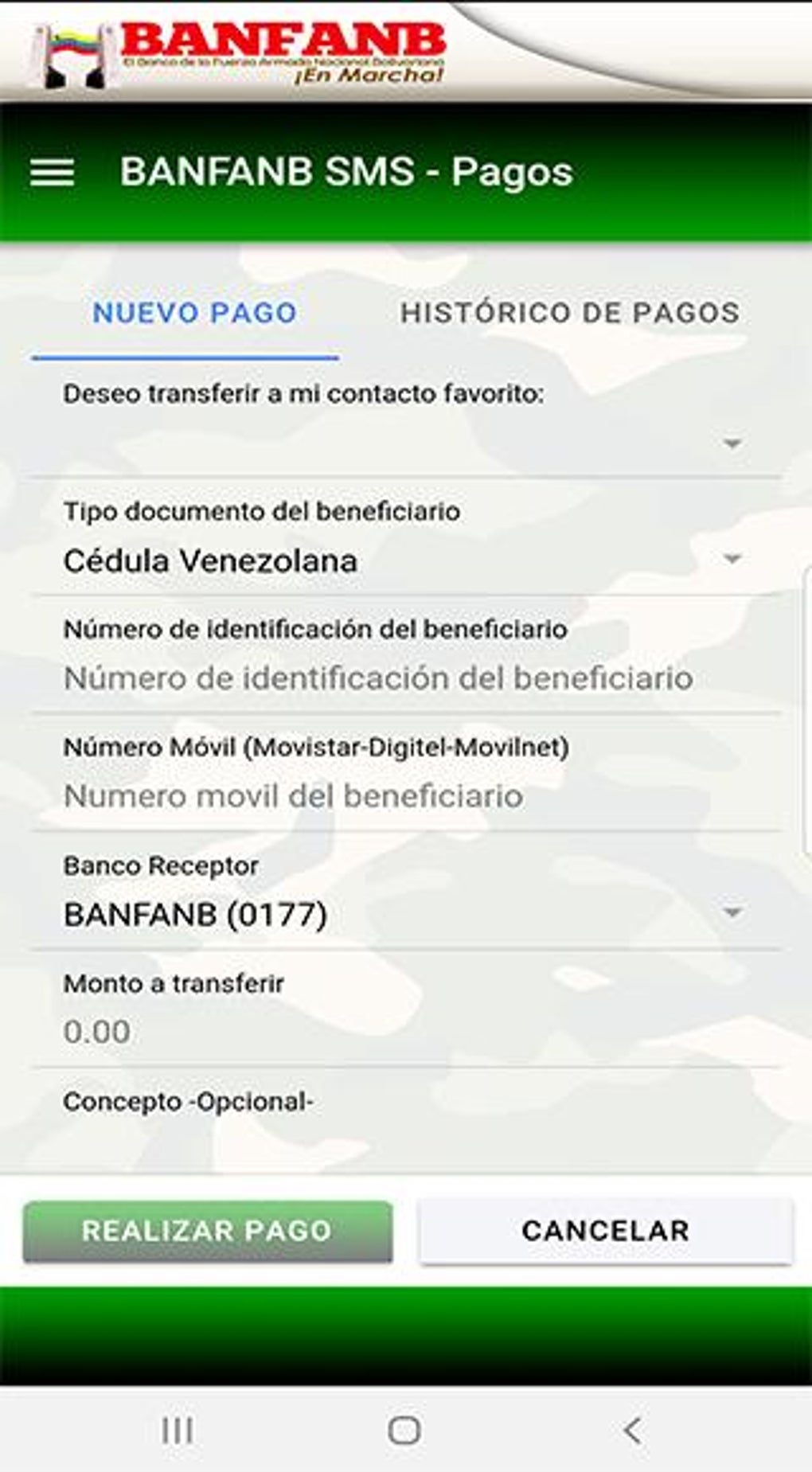Tap the Realizar Pago button
This screenshot has height=1472, width=812.
pyautogui.click(x=208, y=1231)
